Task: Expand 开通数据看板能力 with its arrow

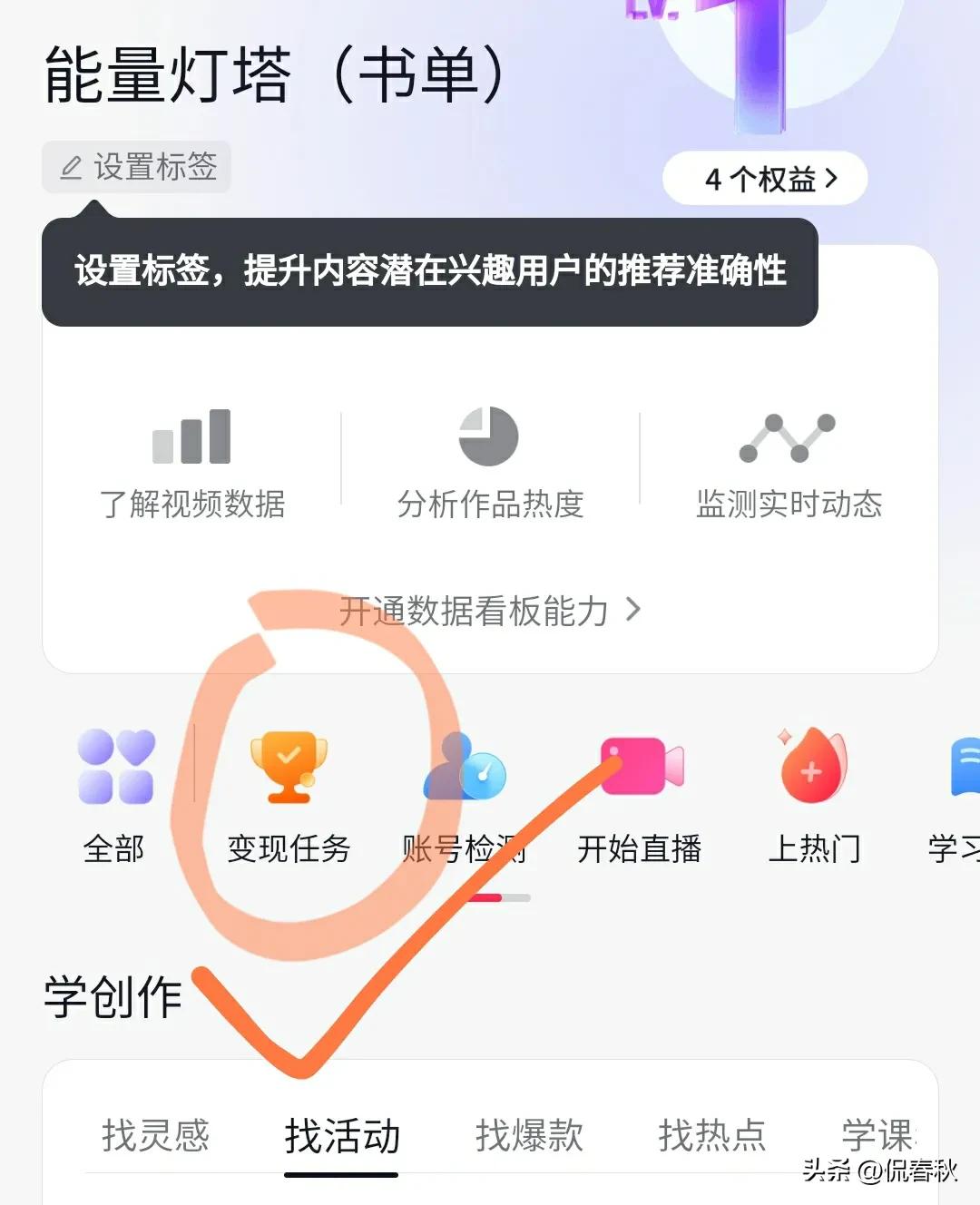Action: (x=633, y=612)
